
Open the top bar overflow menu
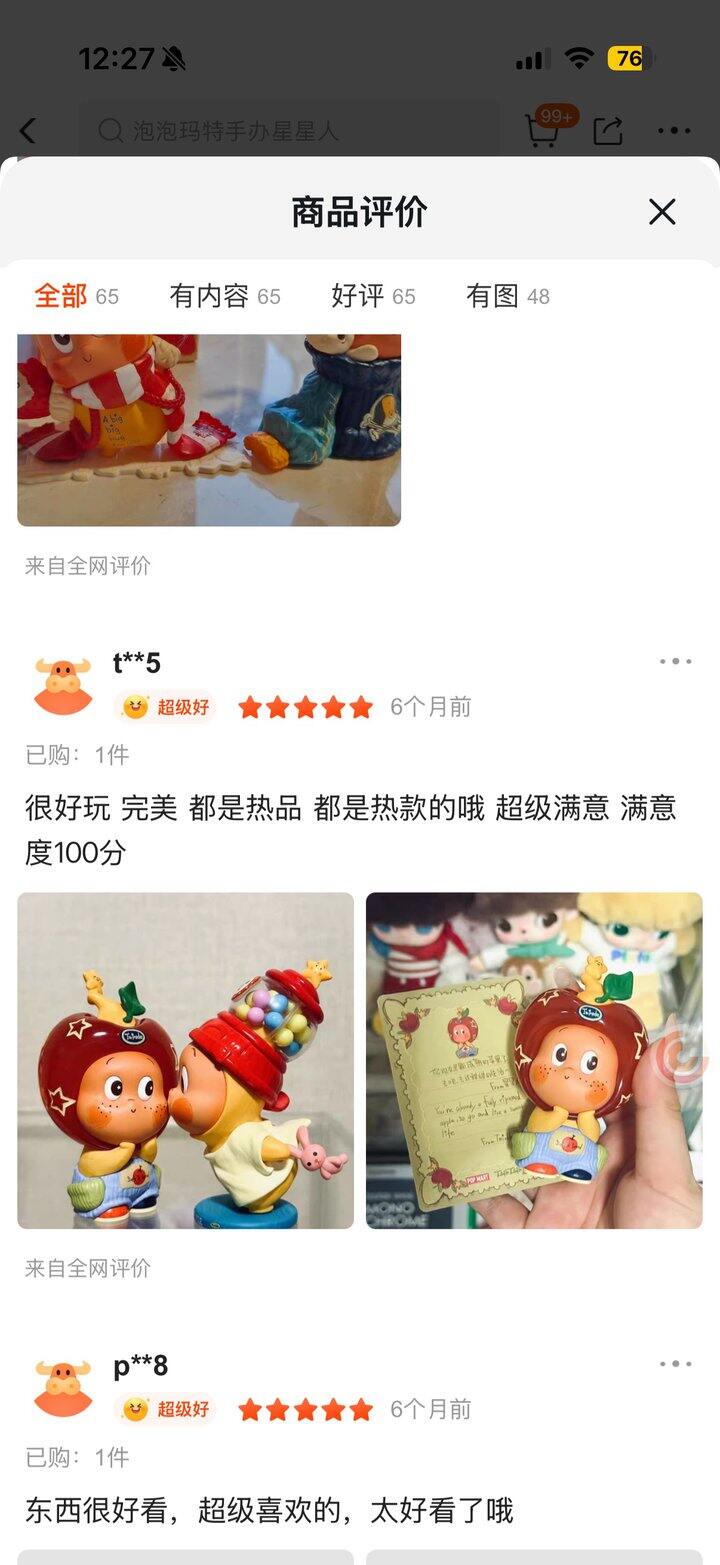[x=674, y=131]
